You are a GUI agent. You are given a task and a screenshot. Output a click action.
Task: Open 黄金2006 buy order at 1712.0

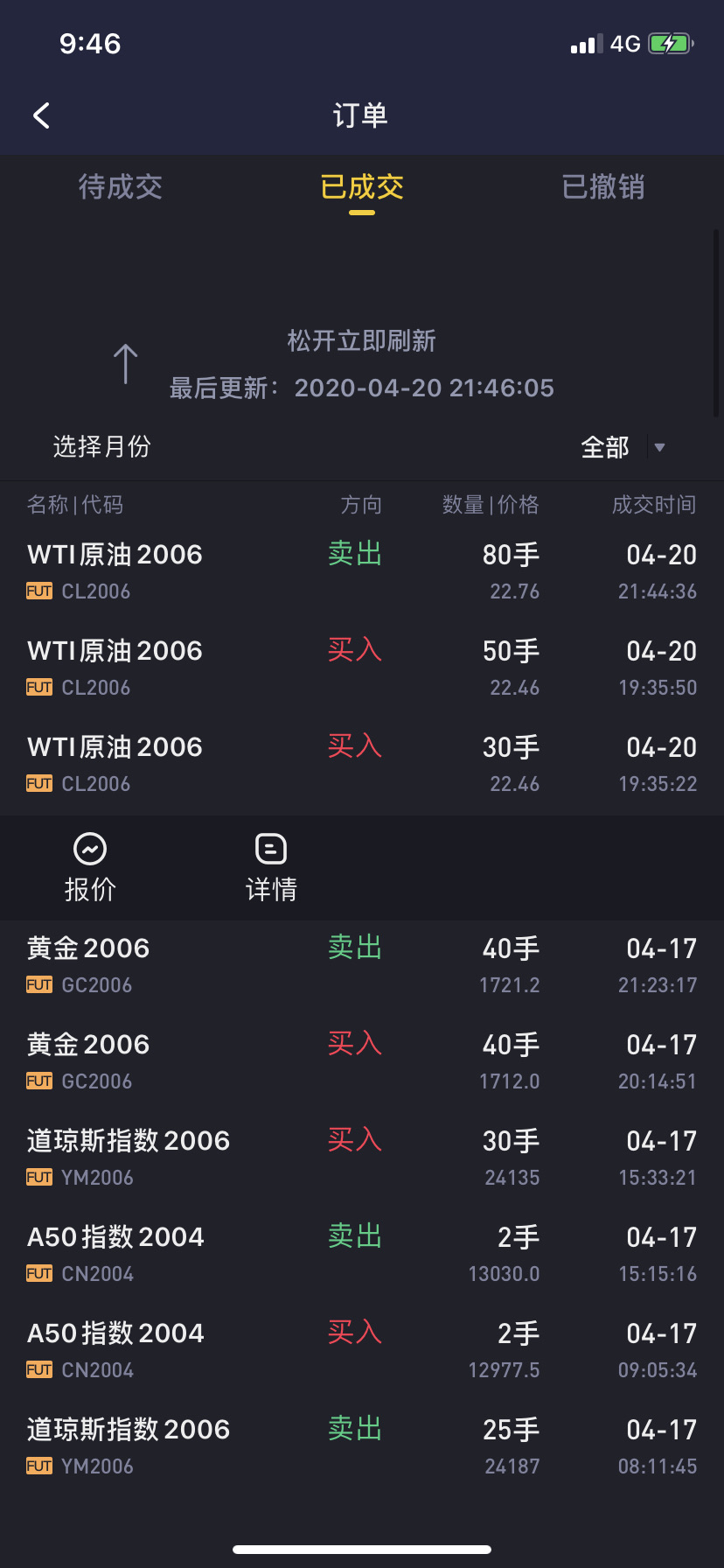362,1061
